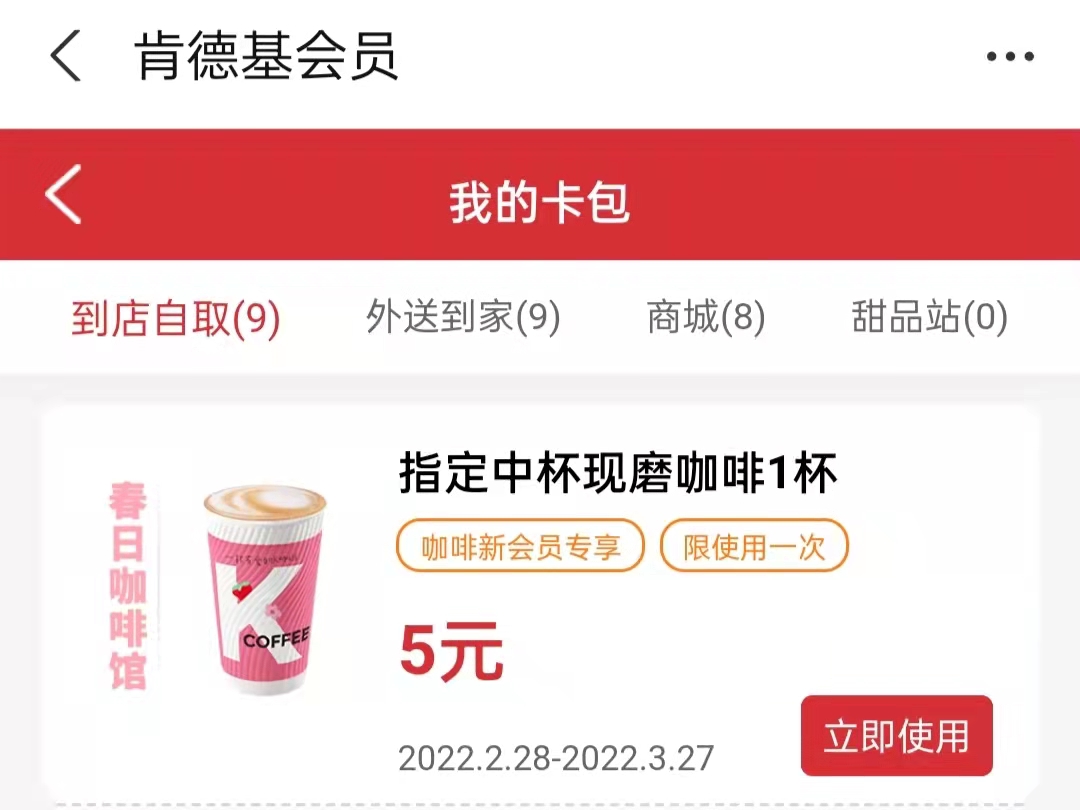Open the 指定中杯现磨咖啡1杯 coupon card
This screenshot has height=810, width=1080.
[617, 475]
